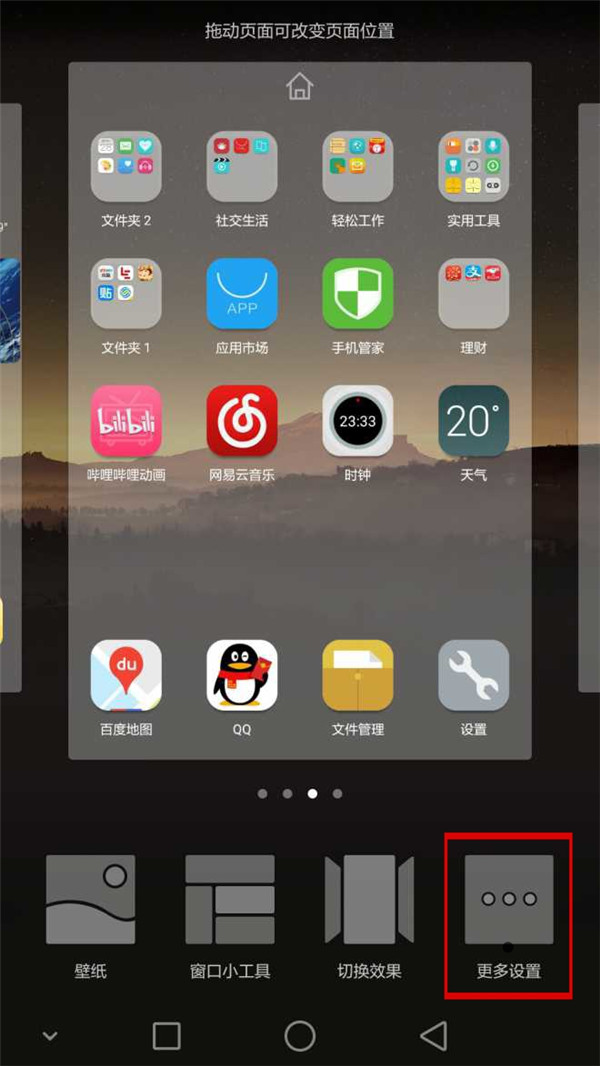Open the 实用工具 folder

(x=474, y=167)
